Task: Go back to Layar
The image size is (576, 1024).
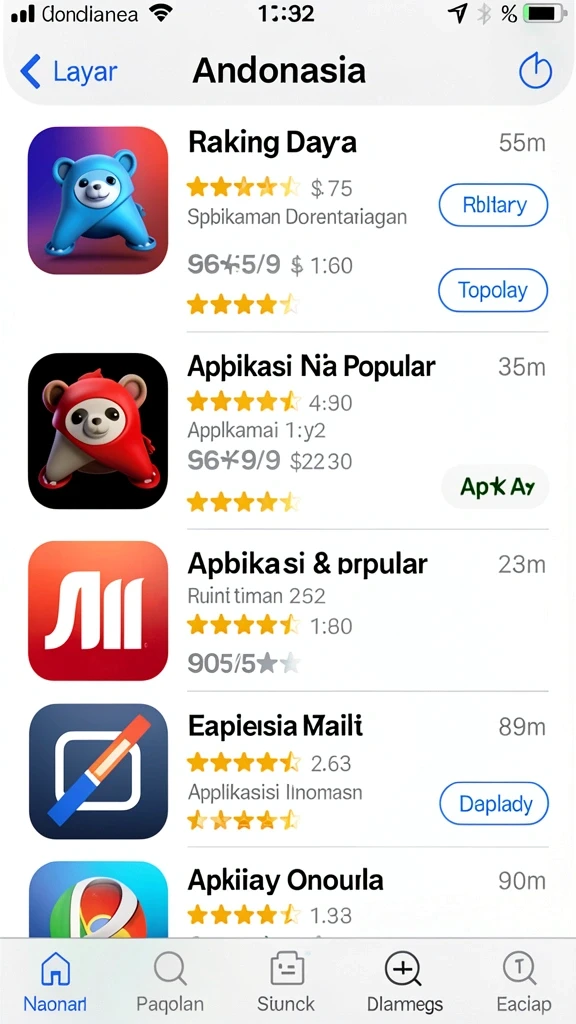Action: [69, 71]
